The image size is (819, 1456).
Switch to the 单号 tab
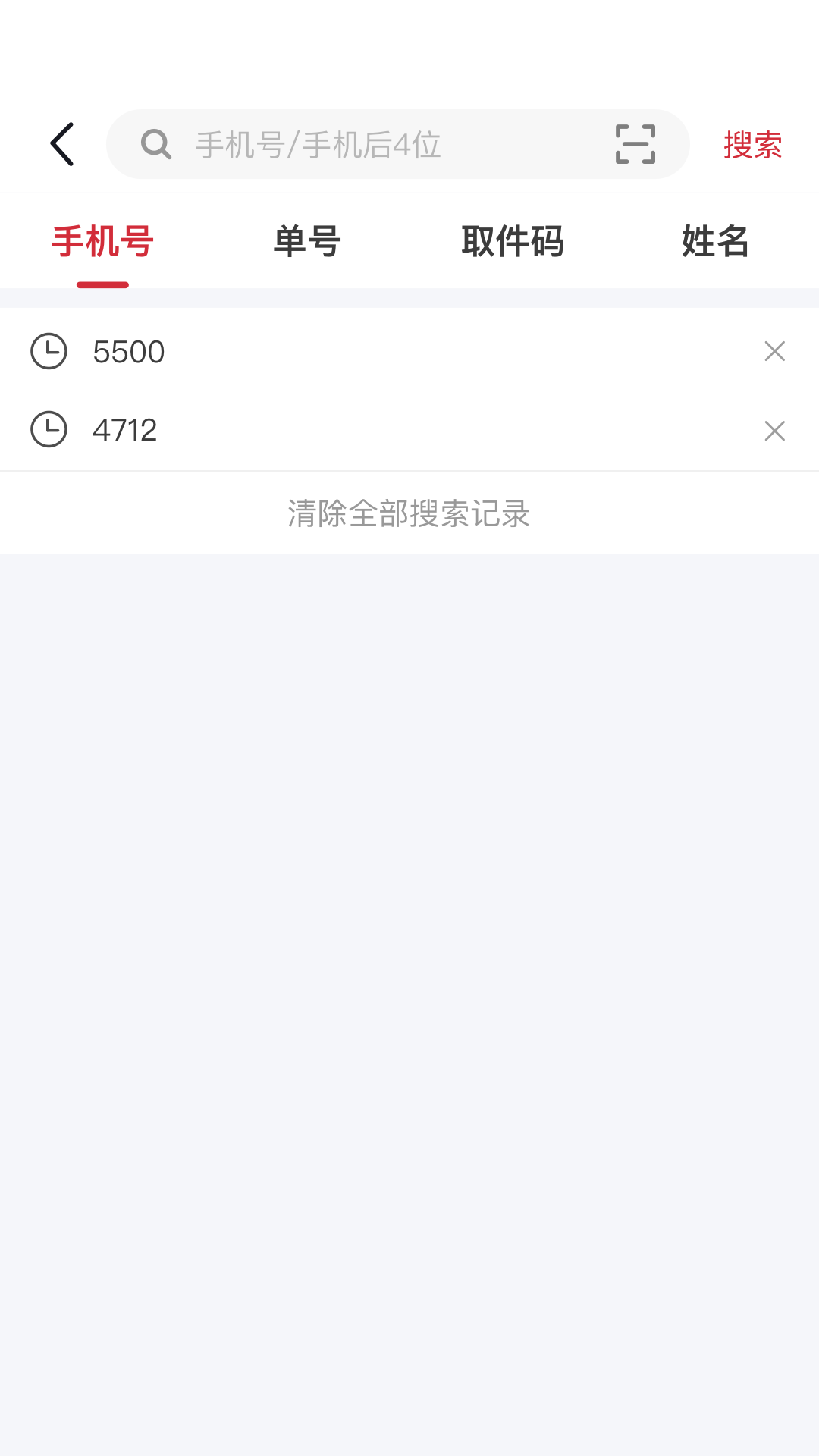(x=307, y=241)
